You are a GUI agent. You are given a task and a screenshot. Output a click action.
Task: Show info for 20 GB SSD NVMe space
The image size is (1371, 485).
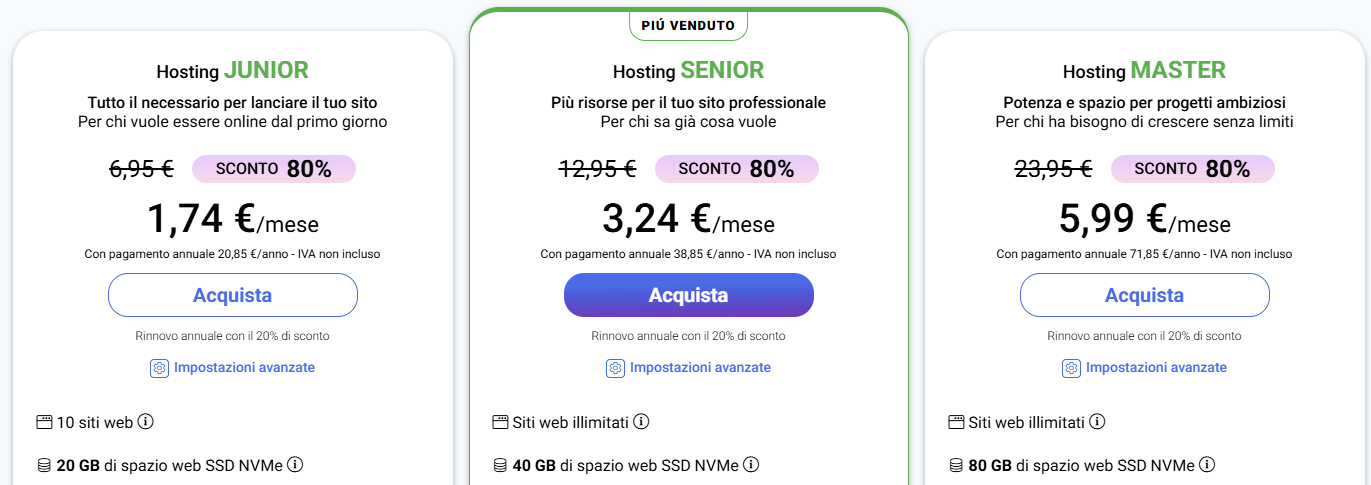pyautogui.click(x=296, y=465)
